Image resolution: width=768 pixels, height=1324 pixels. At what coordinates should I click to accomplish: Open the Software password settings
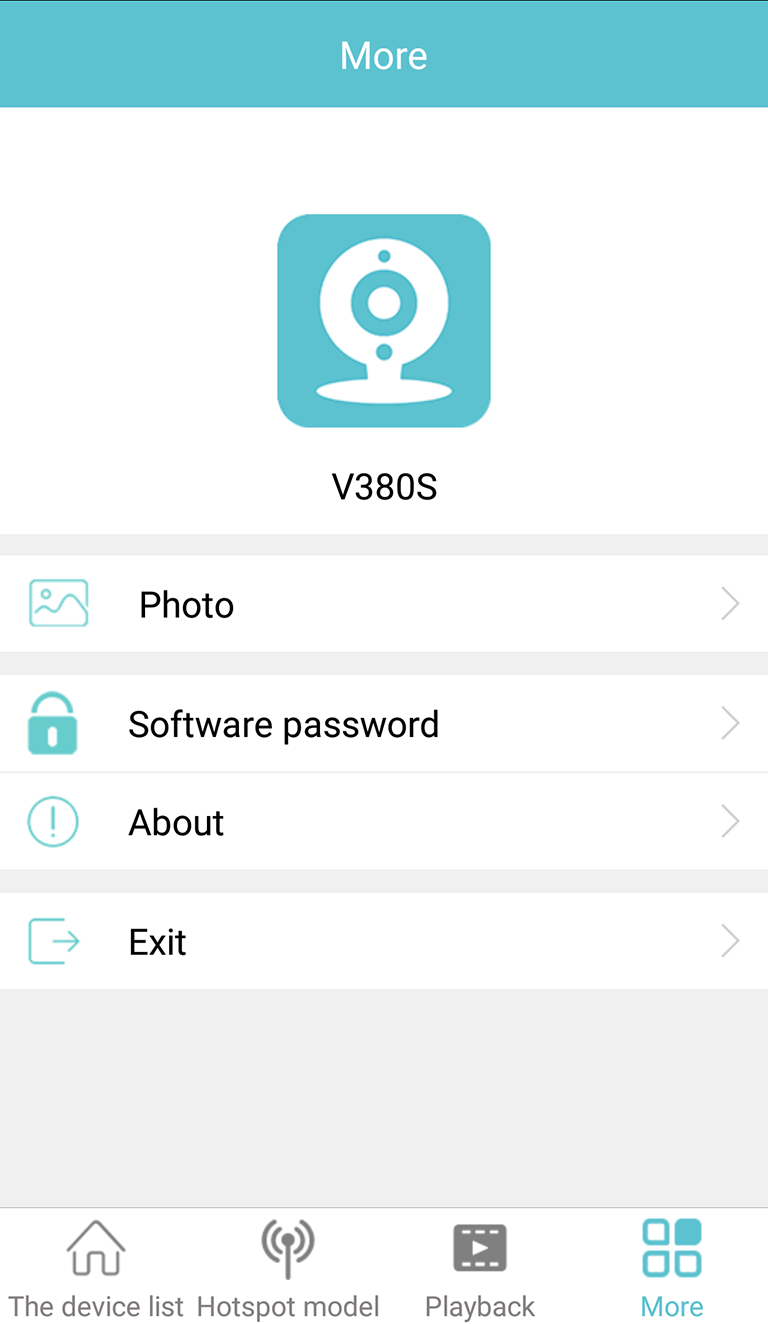[x=283, y=723]
